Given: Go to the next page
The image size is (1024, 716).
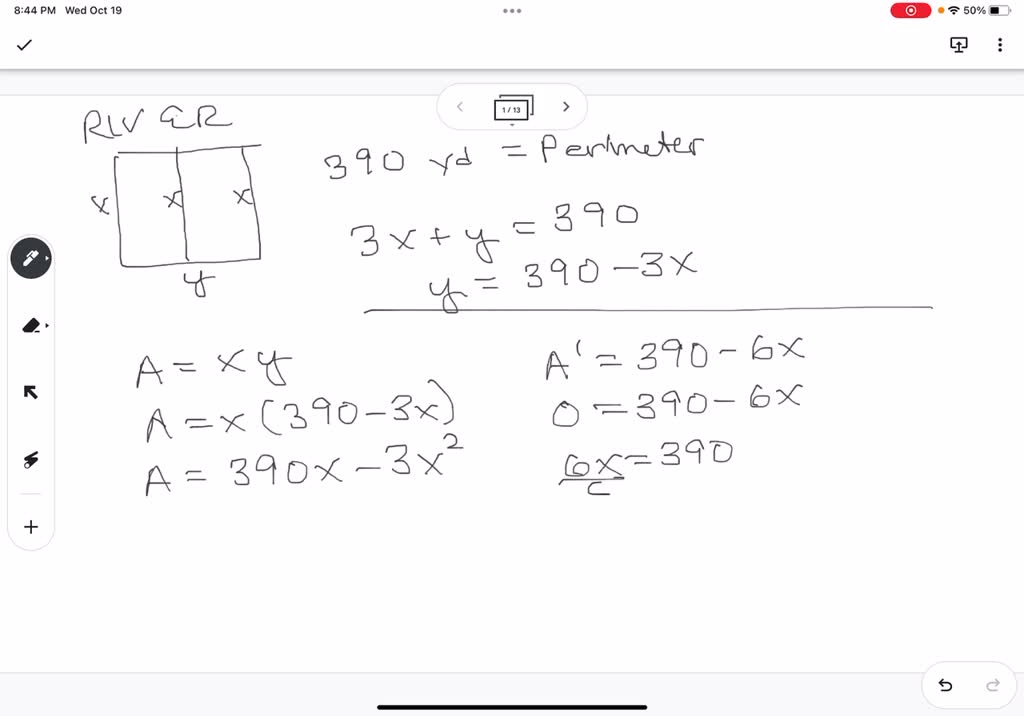Looking at the screenshot, I should coord(566,107).
